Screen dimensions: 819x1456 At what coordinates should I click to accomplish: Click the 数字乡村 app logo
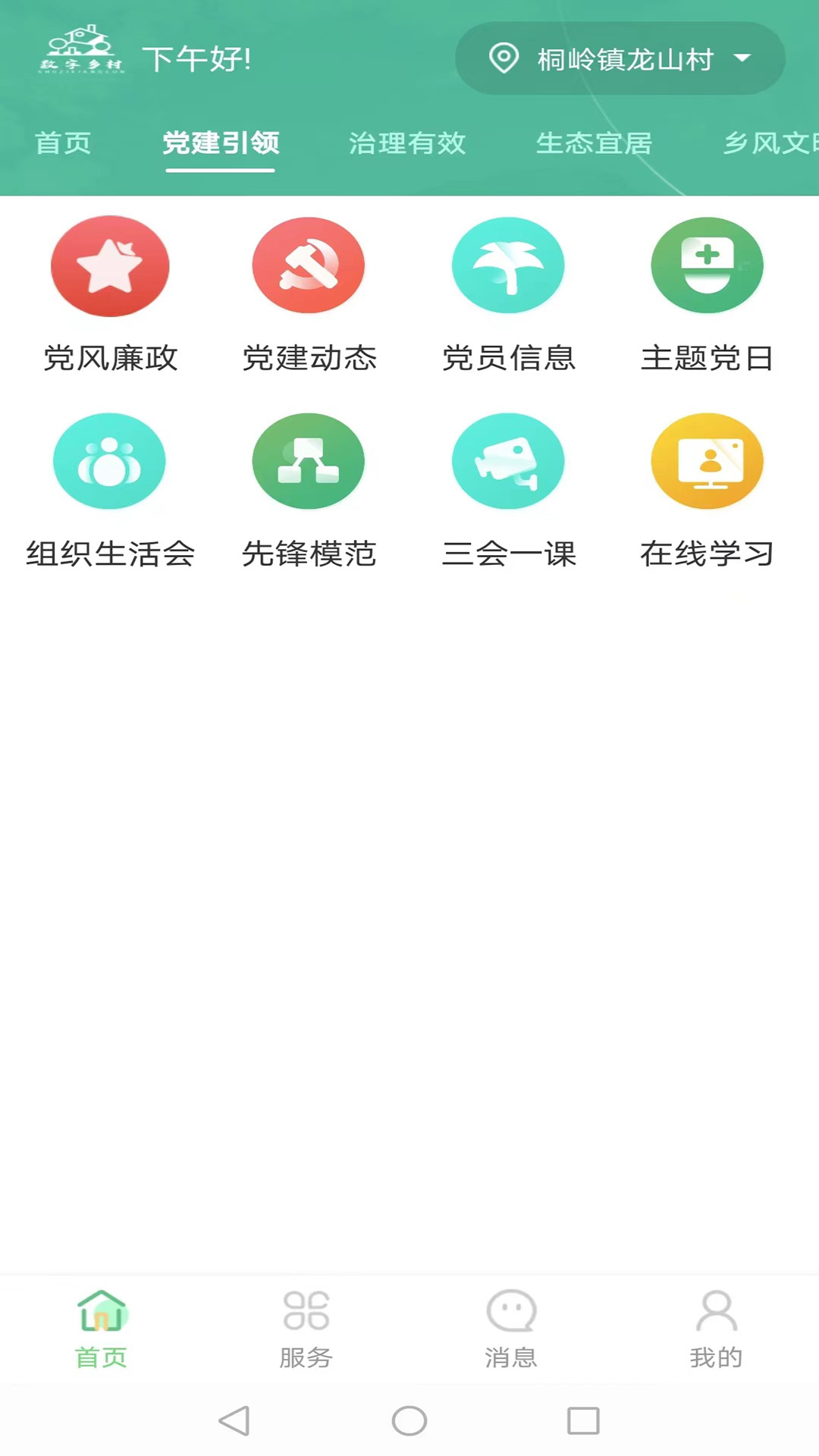(81, 53)
